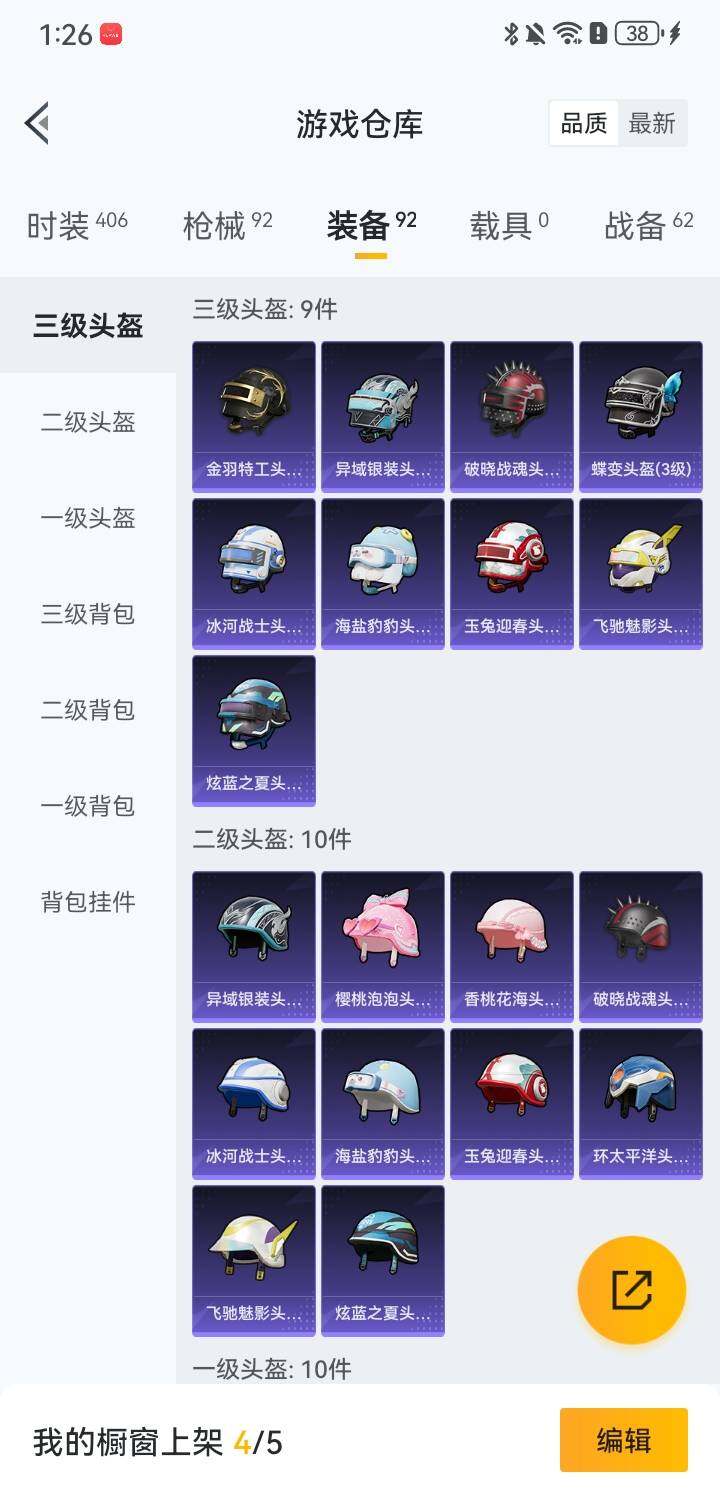This screenshot has height=1496, width=720.
Task: Tap the 编辑 button
Action: click(624, 1440)
